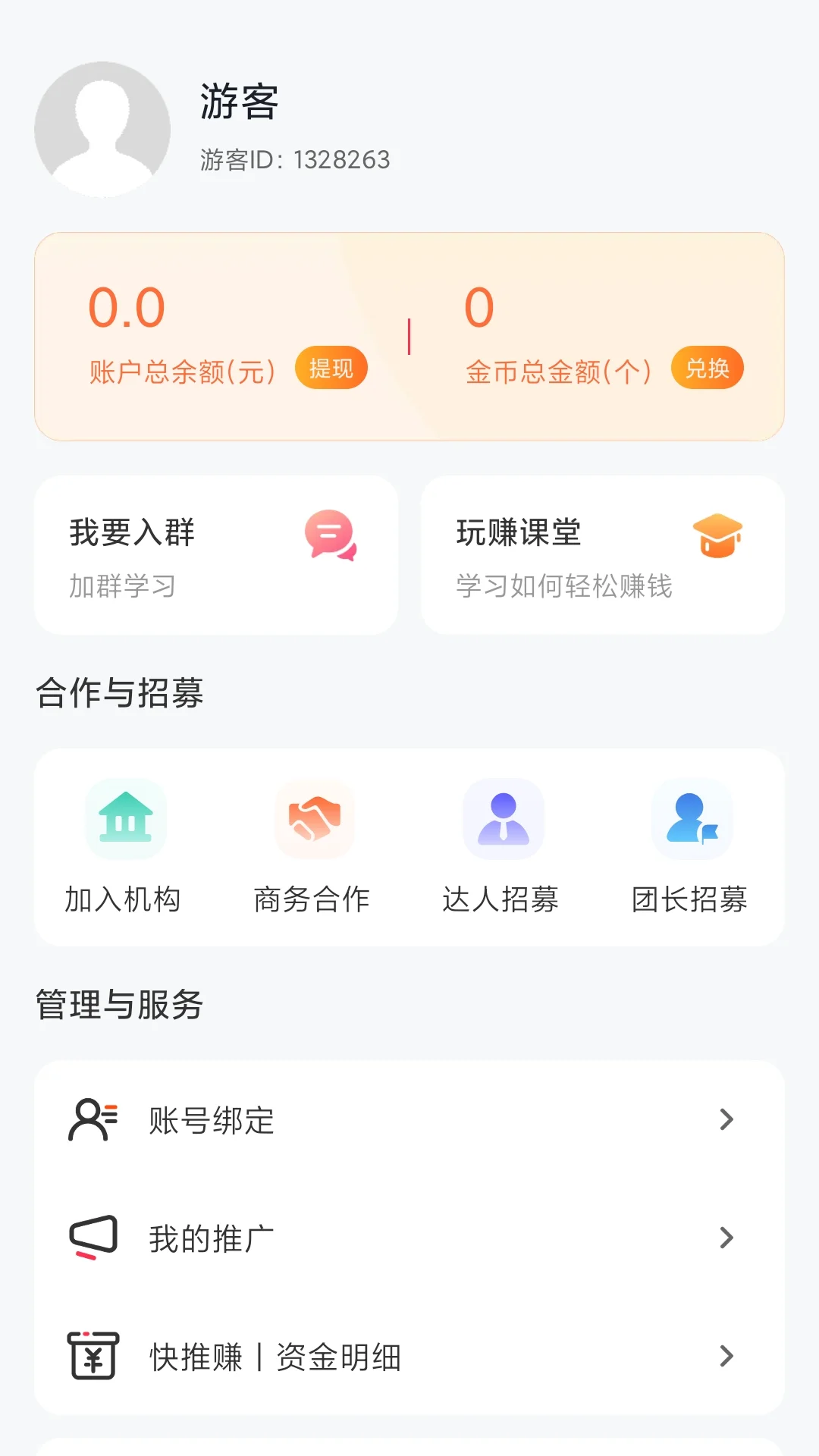819x1456 pixels.
Task: Click the orange balance amount 0.0
Action: [126, 306]
